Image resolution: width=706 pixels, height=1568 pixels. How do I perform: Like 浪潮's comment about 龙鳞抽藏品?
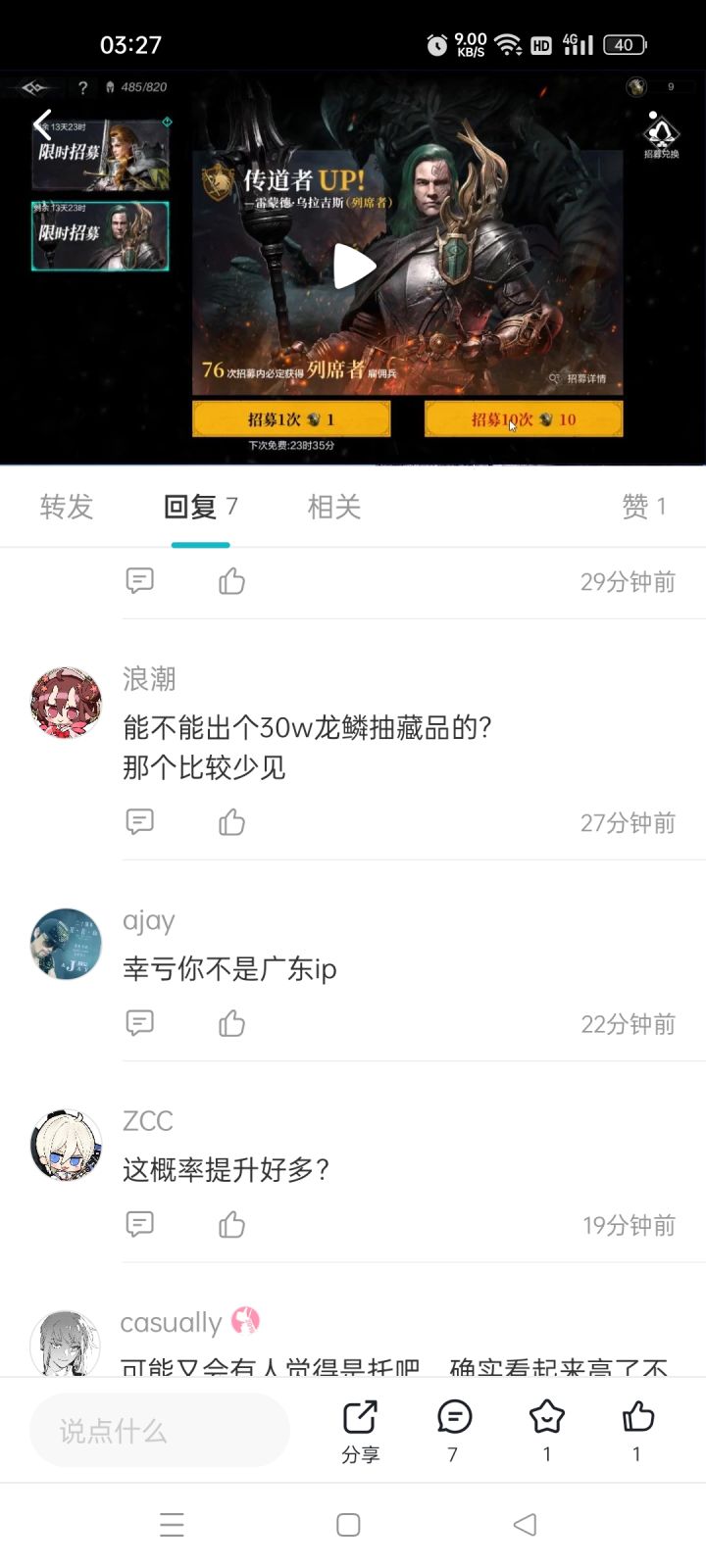tap(230, 821)
